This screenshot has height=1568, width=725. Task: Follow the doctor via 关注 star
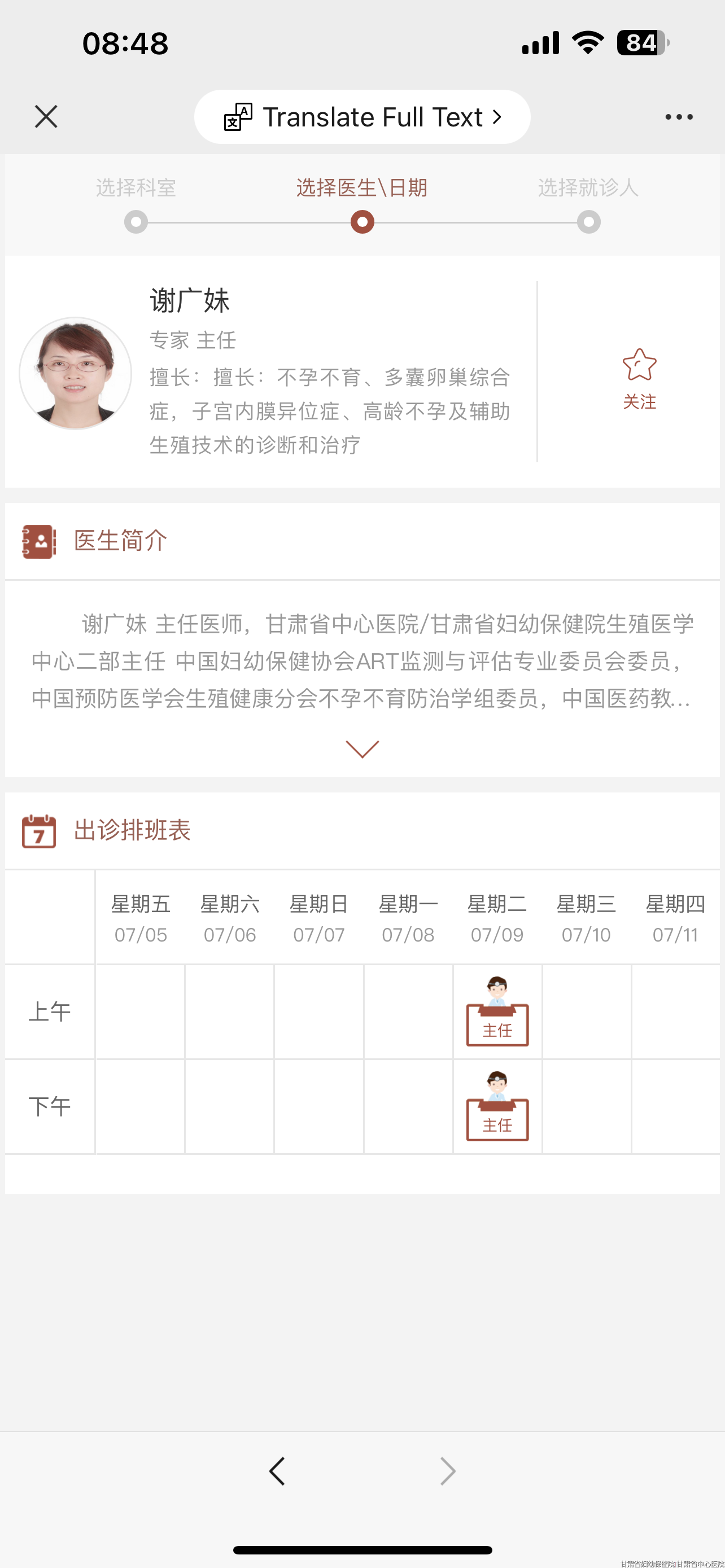[639, 378]
